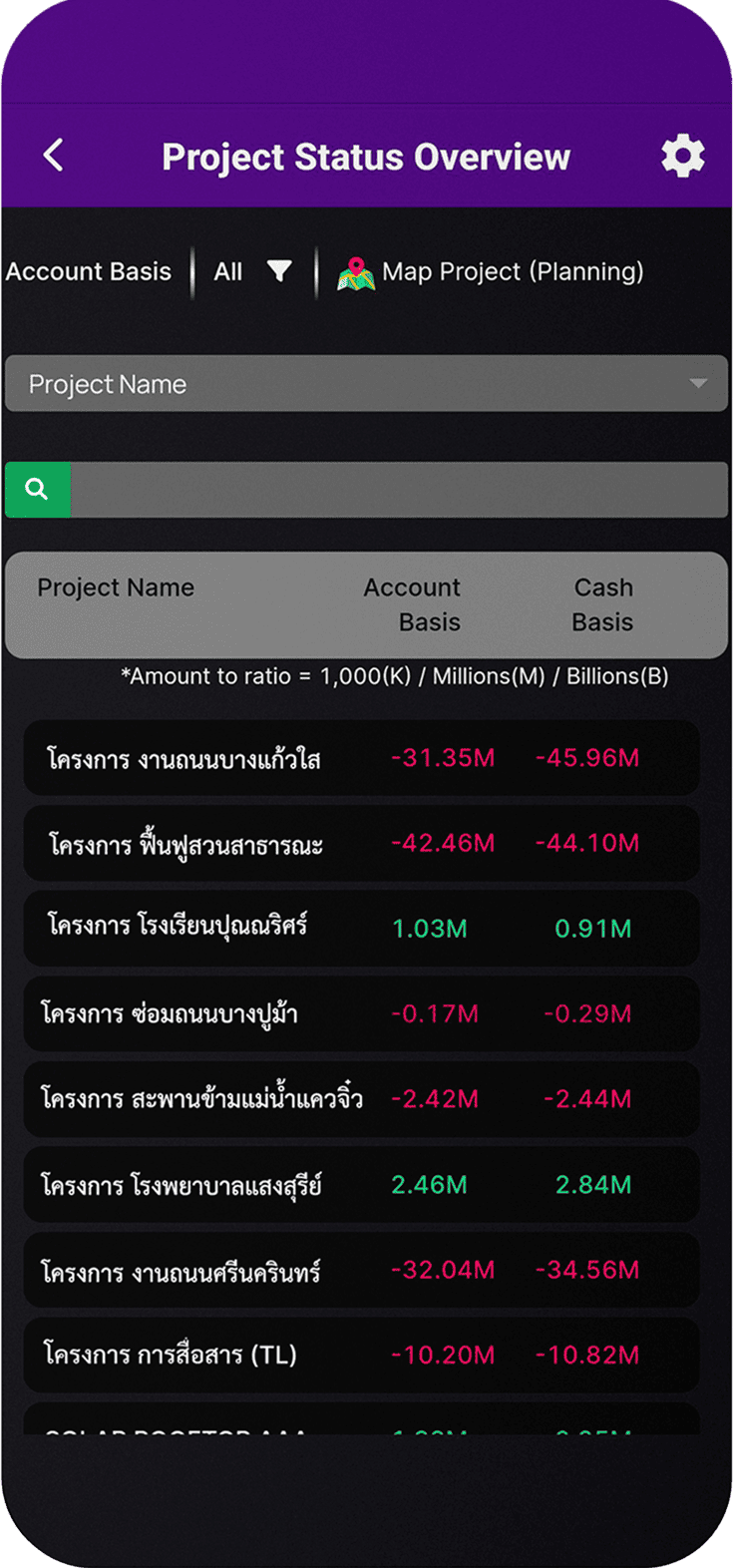Tap the green search button

coord(38,489)
